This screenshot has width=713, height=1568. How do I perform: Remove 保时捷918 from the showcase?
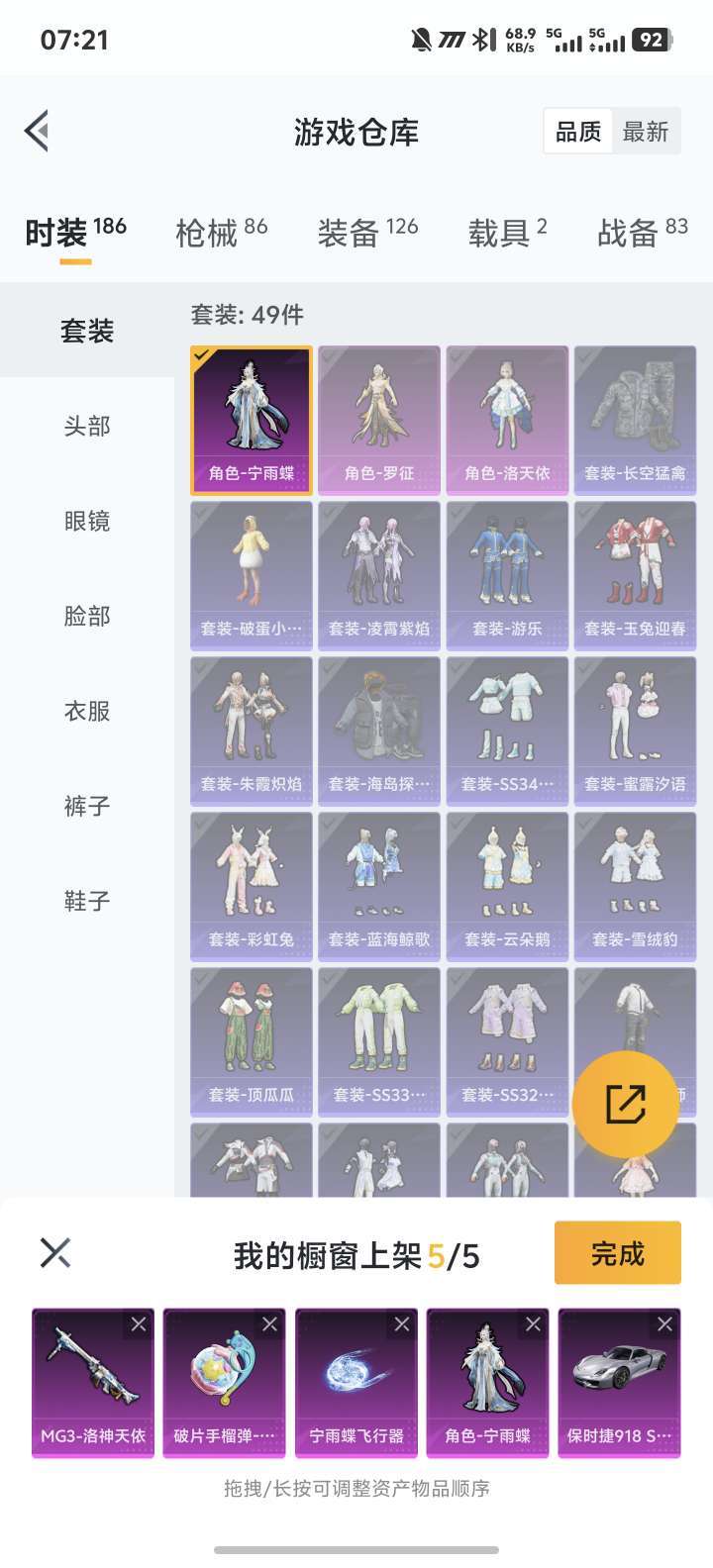(x=664, y=1323)
